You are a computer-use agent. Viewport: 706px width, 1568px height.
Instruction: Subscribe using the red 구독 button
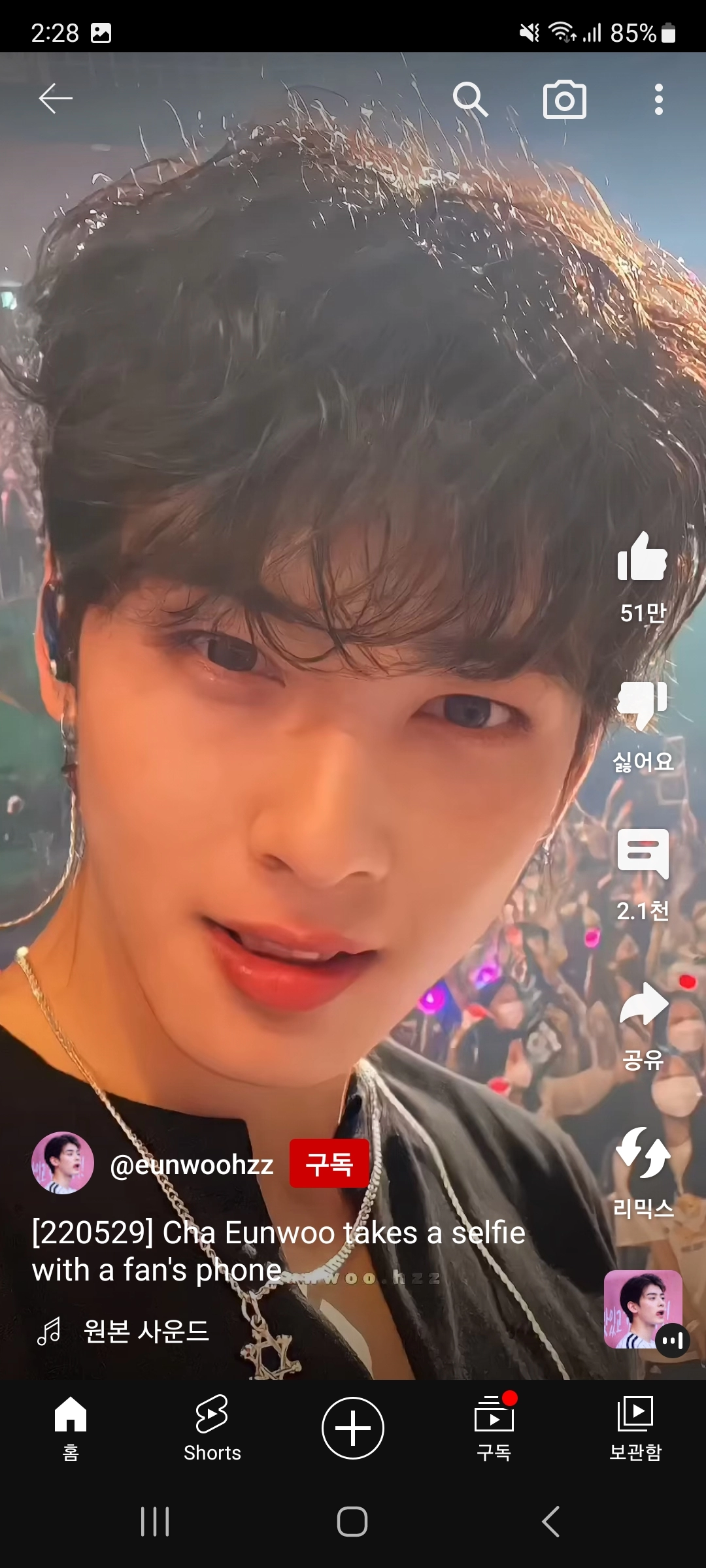click(x=329, y=1163)
